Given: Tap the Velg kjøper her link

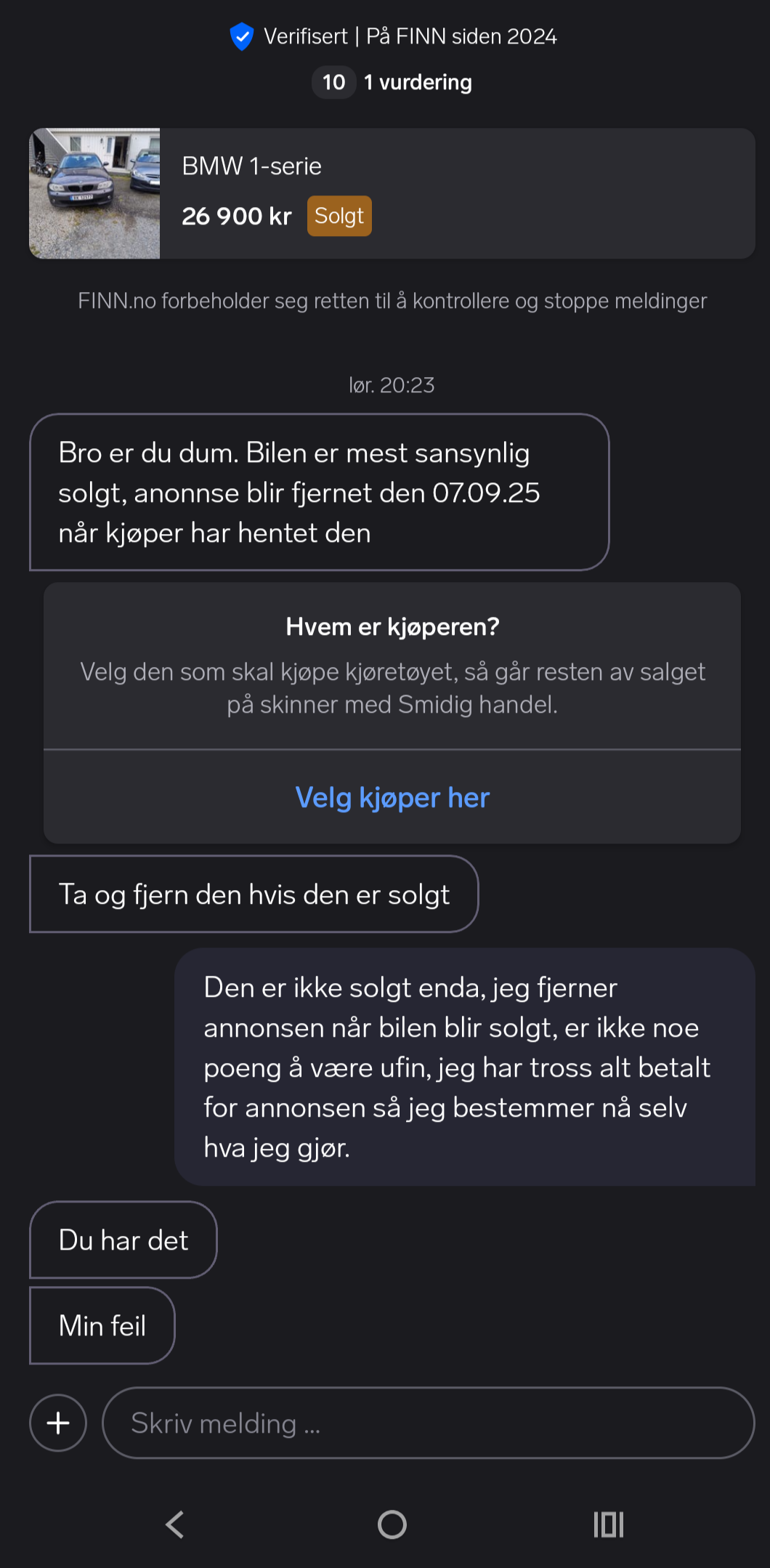Looking at the screenshot, I should click(x=392, y=797).
